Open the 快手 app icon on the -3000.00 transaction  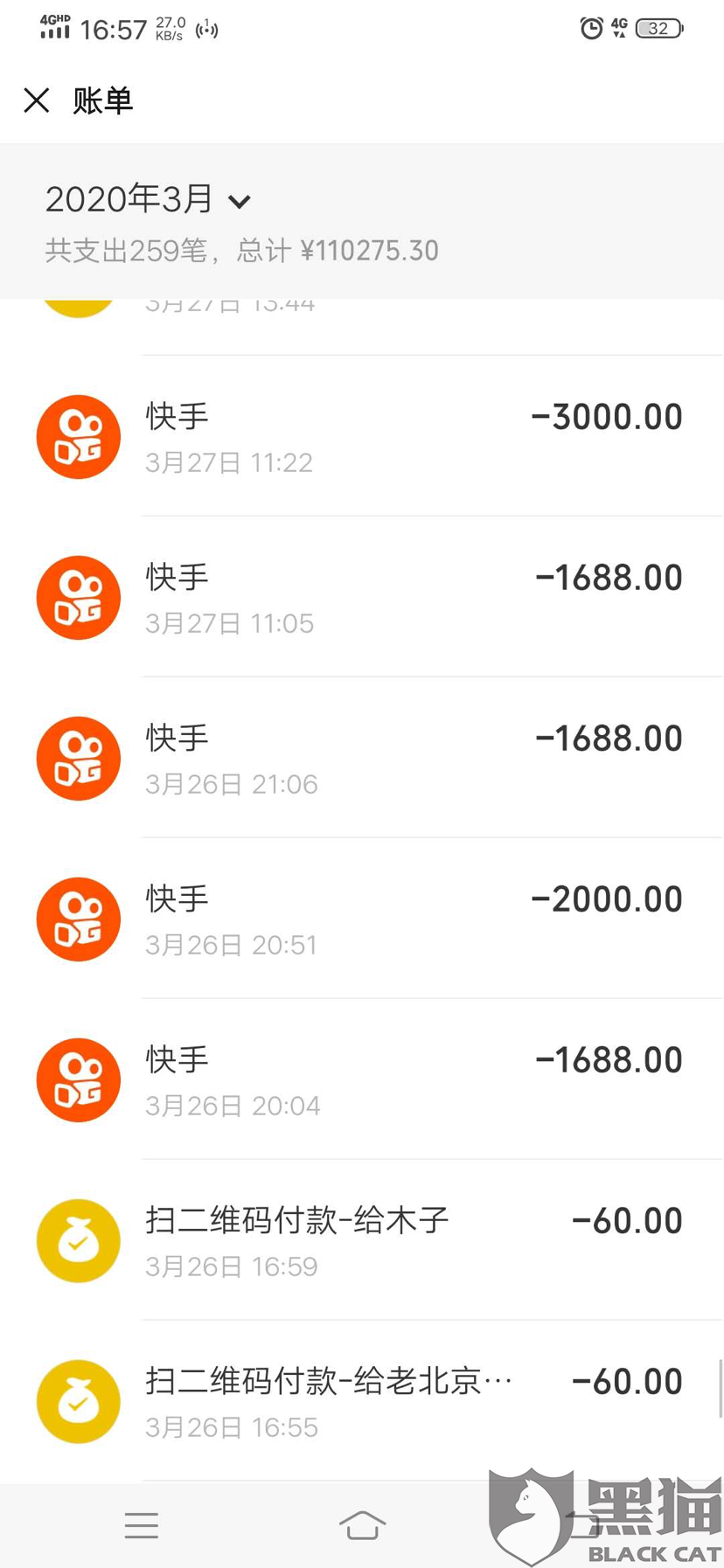78,437
